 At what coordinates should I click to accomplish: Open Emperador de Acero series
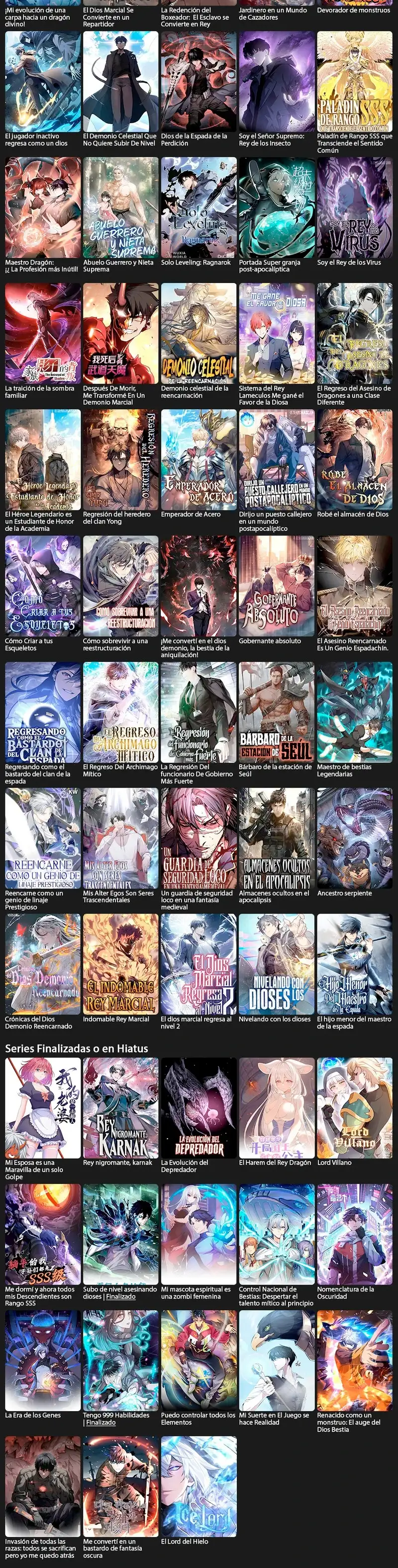(x=198, y=459)
